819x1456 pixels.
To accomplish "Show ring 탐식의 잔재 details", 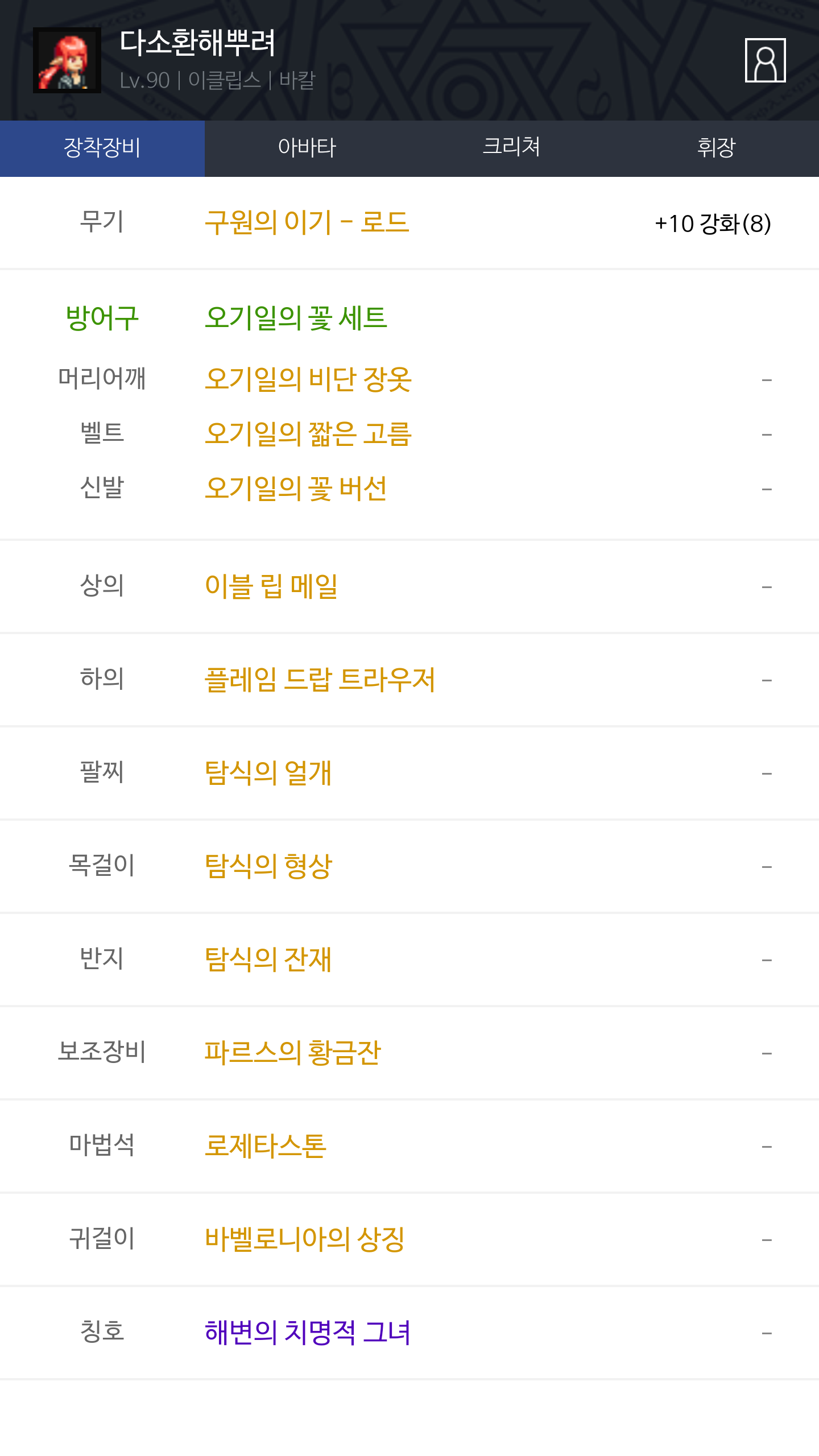I will pos(268,959).
